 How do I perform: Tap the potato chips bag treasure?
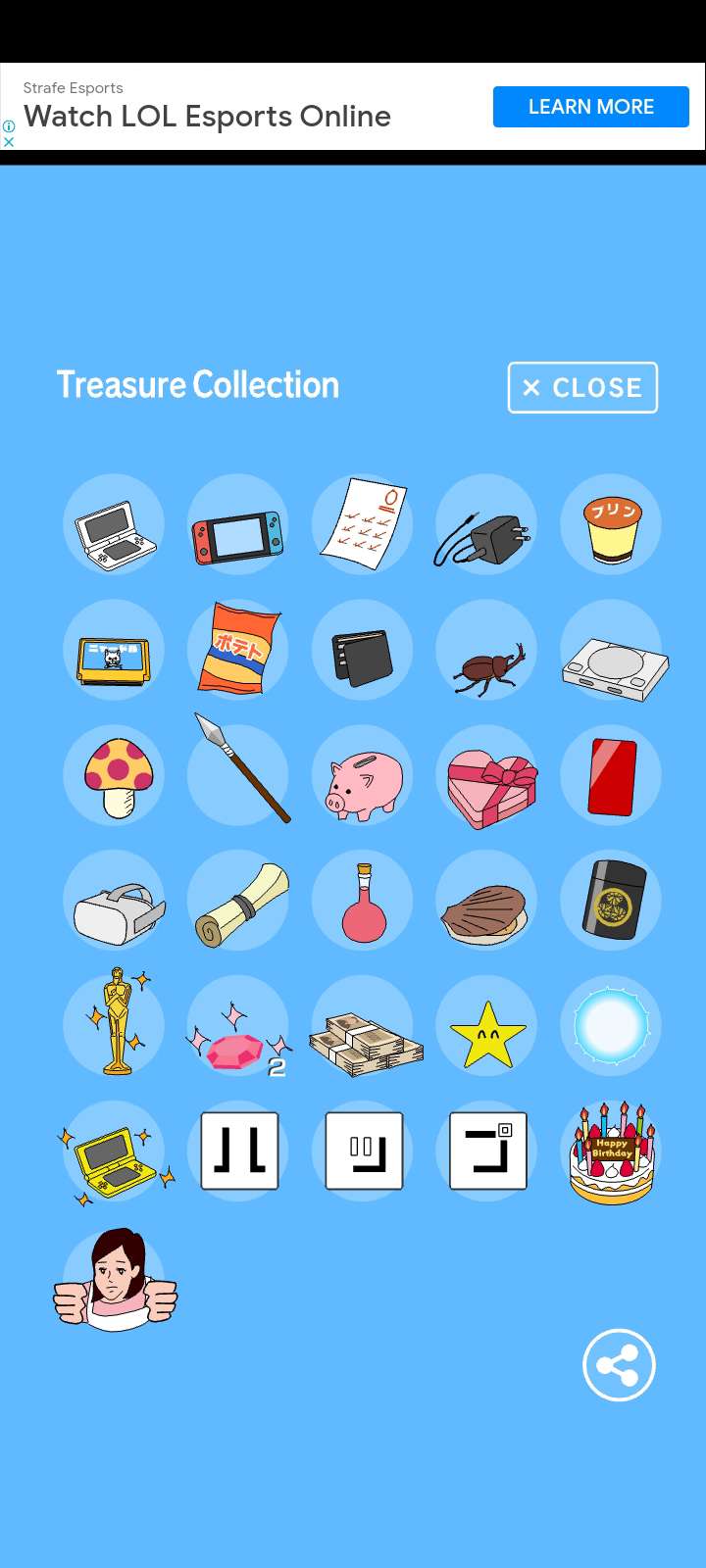tap(237, 650)
